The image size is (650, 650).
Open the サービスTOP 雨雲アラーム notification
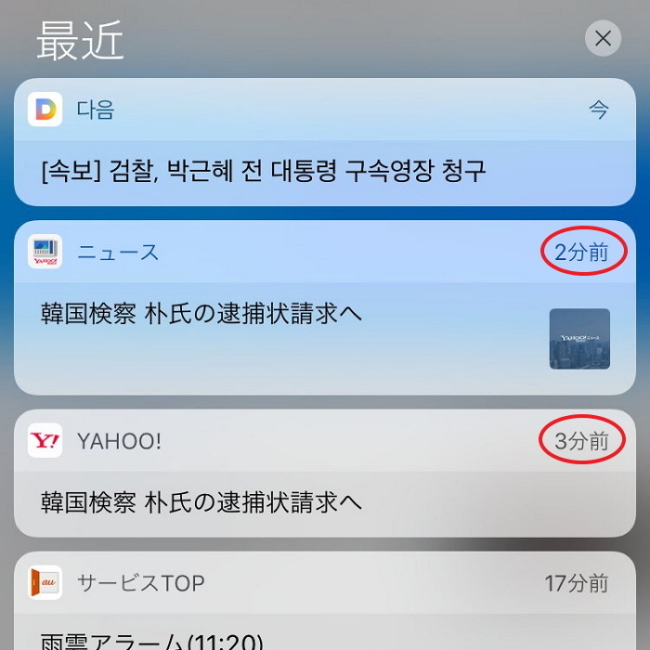coord(325,601)
